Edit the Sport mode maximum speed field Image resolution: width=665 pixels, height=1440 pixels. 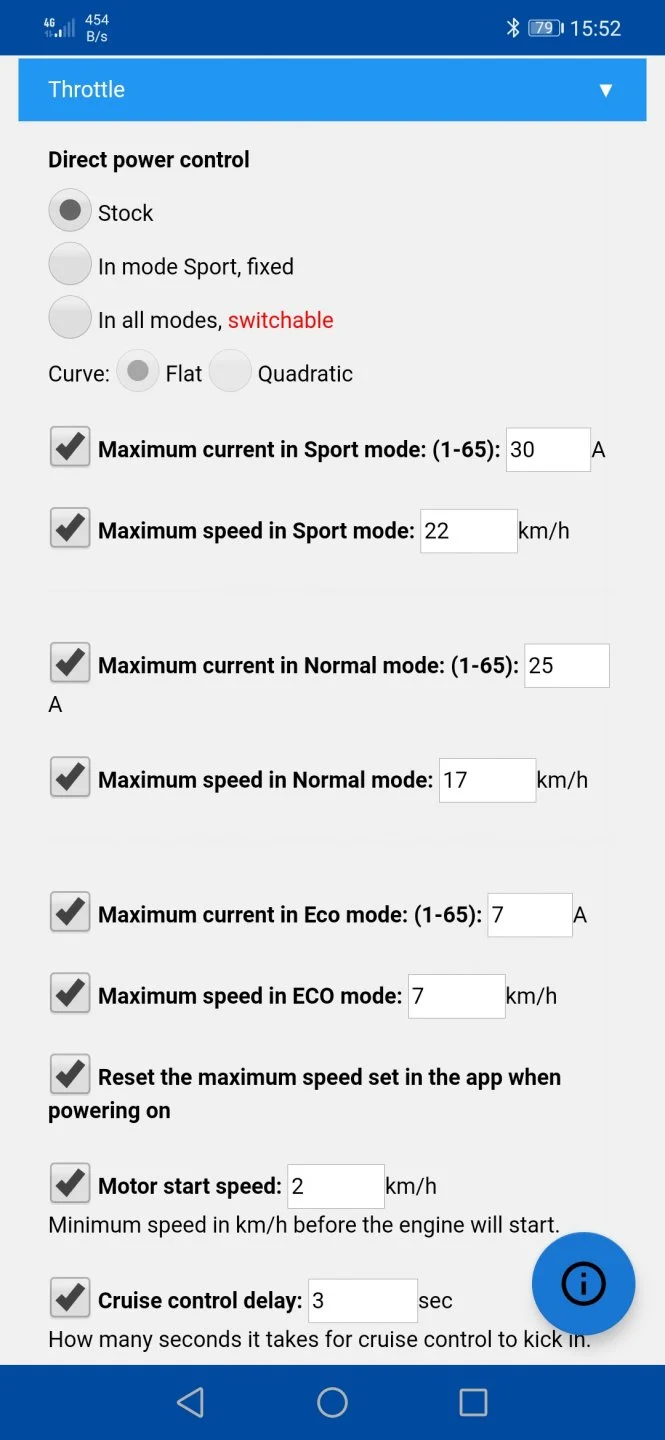468,531
